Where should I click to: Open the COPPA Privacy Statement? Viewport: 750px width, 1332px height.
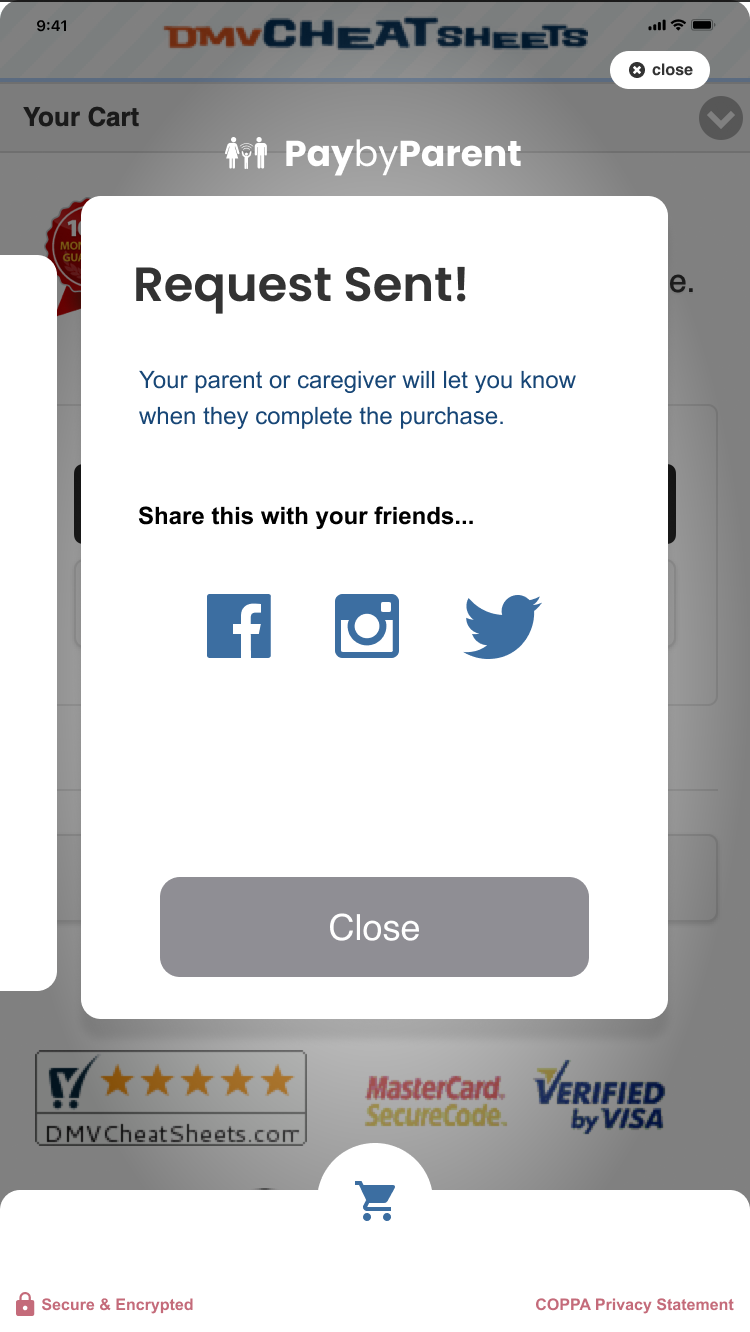(x=634, y=1304)
